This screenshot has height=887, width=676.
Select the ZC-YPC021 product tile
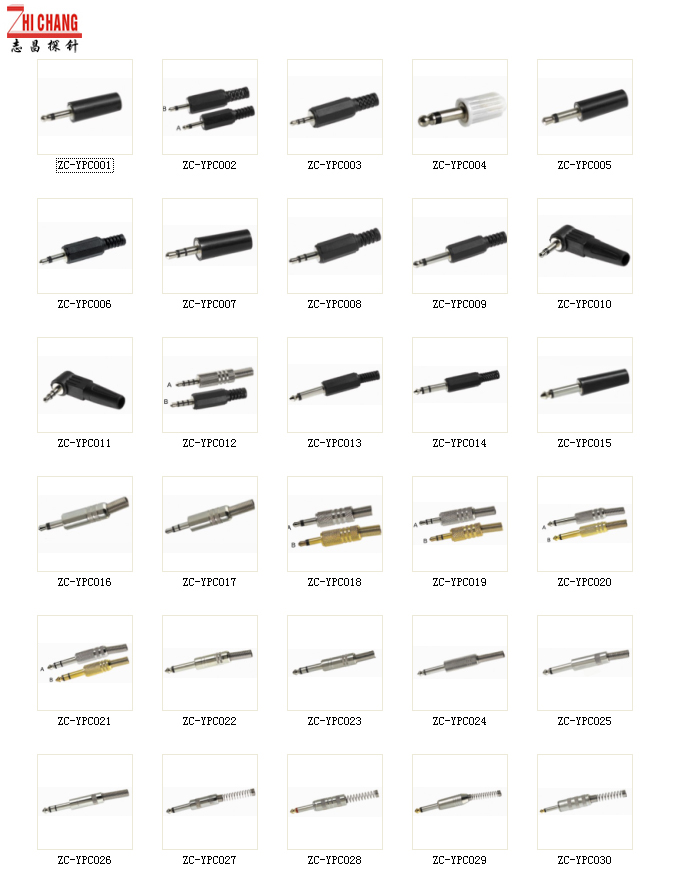(x=84, y=663)
